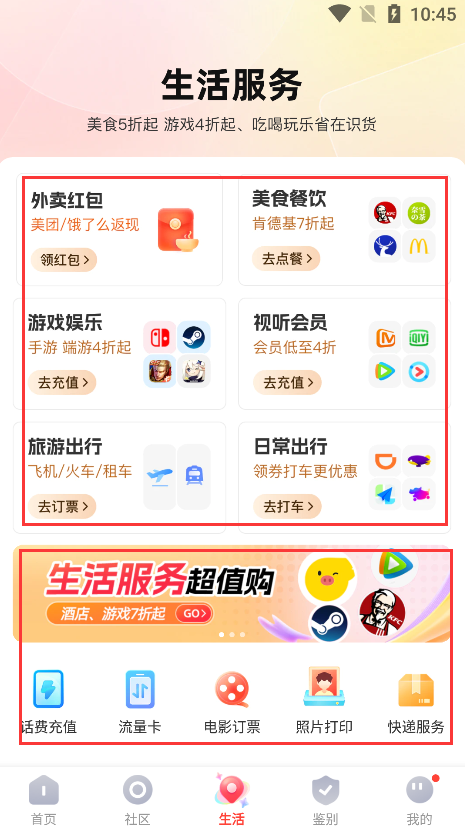The width and height of the screenshot is (465, 831).
Task: Open 电影订票 service
Action: (232, 701)
